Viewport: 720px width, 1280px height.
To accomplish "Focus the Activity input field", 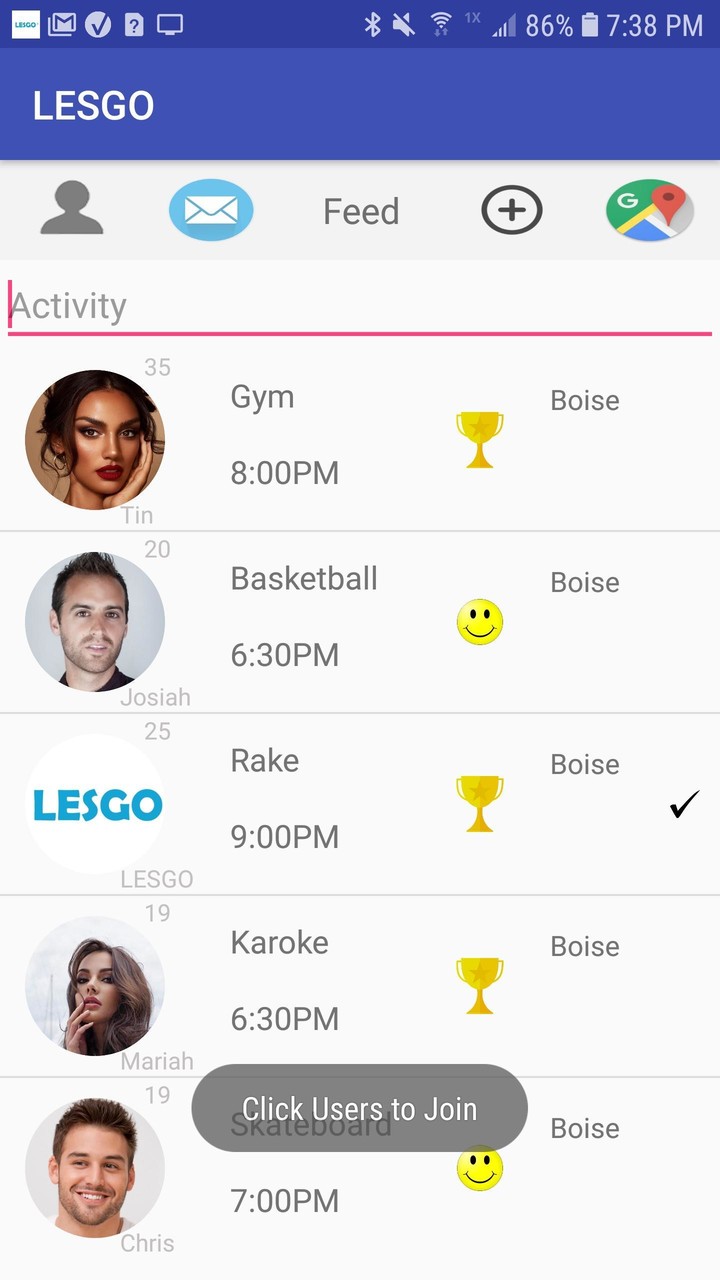I will point(360,306).
